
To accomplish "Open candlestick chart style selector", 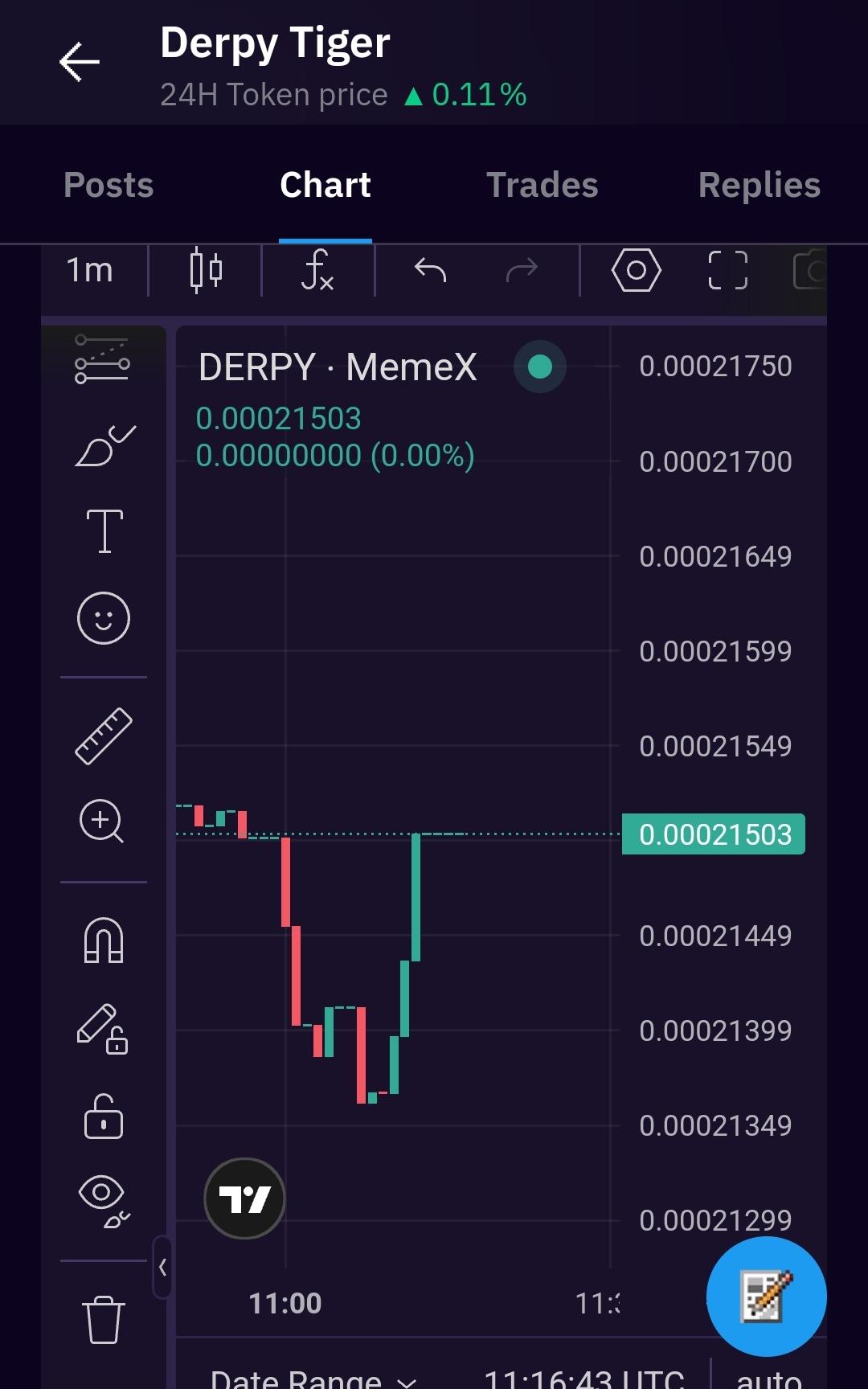I will pos(206,271).
